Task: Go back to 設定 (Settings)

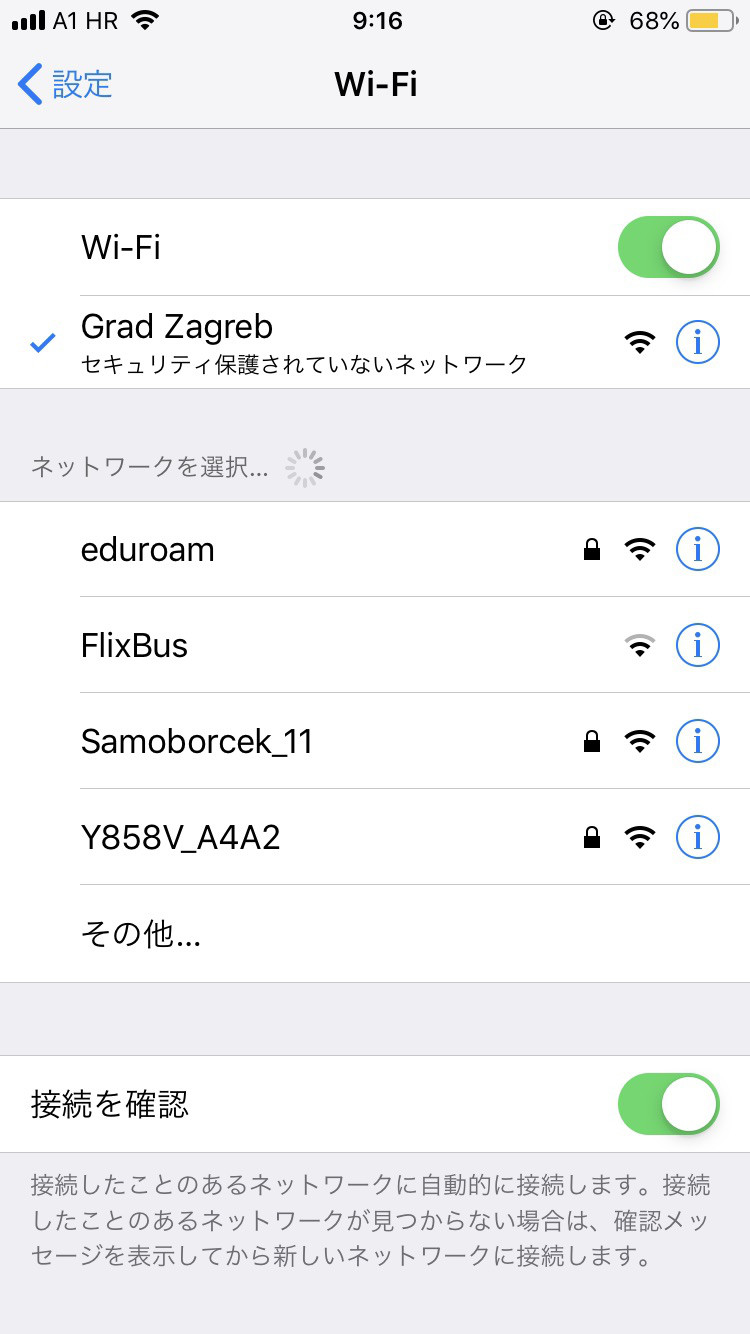Action: pos(66,85)
